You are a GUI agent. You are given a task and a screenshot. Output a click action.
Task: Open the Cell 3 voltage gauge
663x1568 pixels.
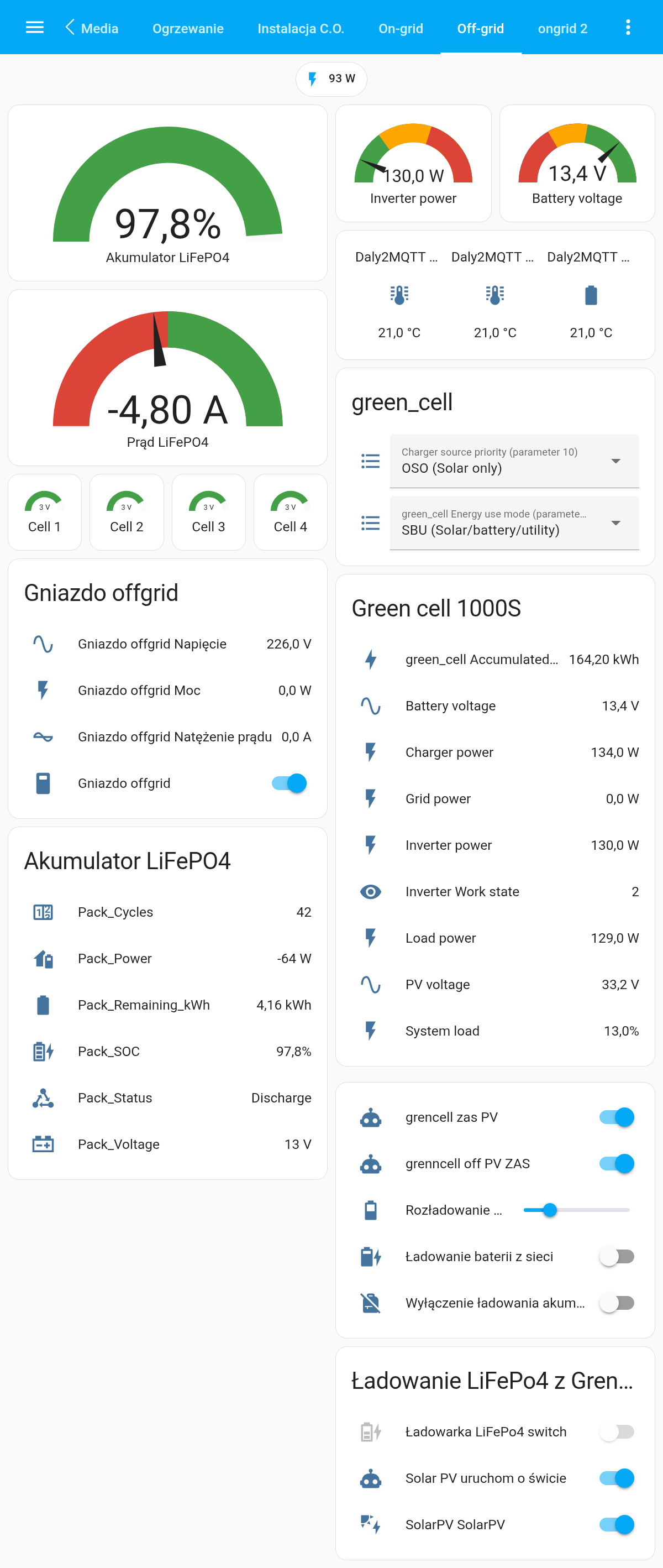(x=209, y=512)
